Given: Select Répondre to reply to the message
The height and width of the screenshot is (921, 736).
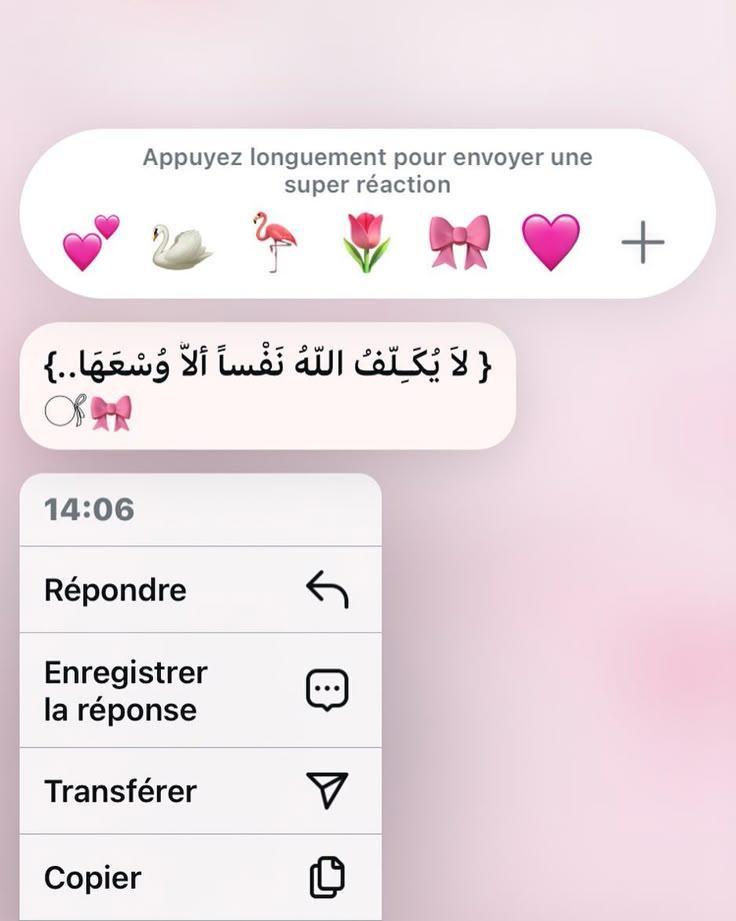Looking at the screenshot, I should coord(200,590).
